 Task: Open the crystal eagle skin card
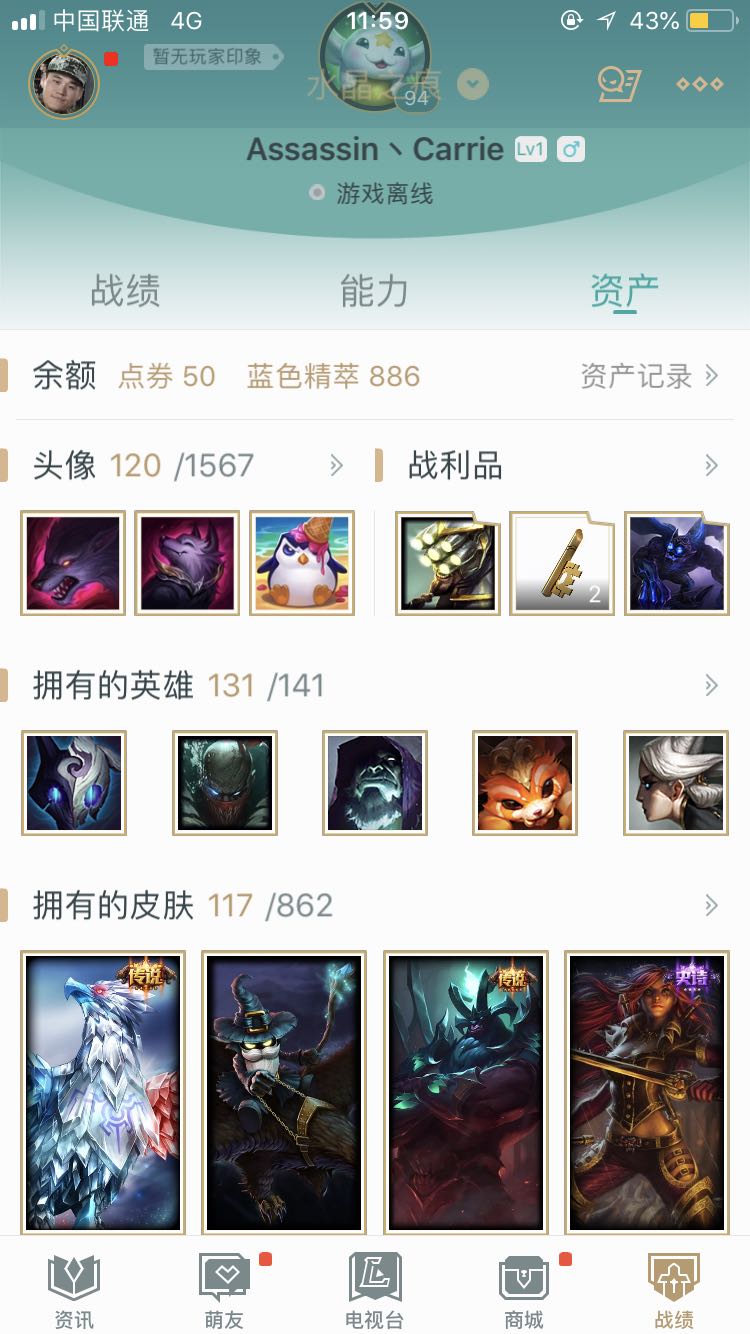pyautogui.click(x=103, y=1092)
